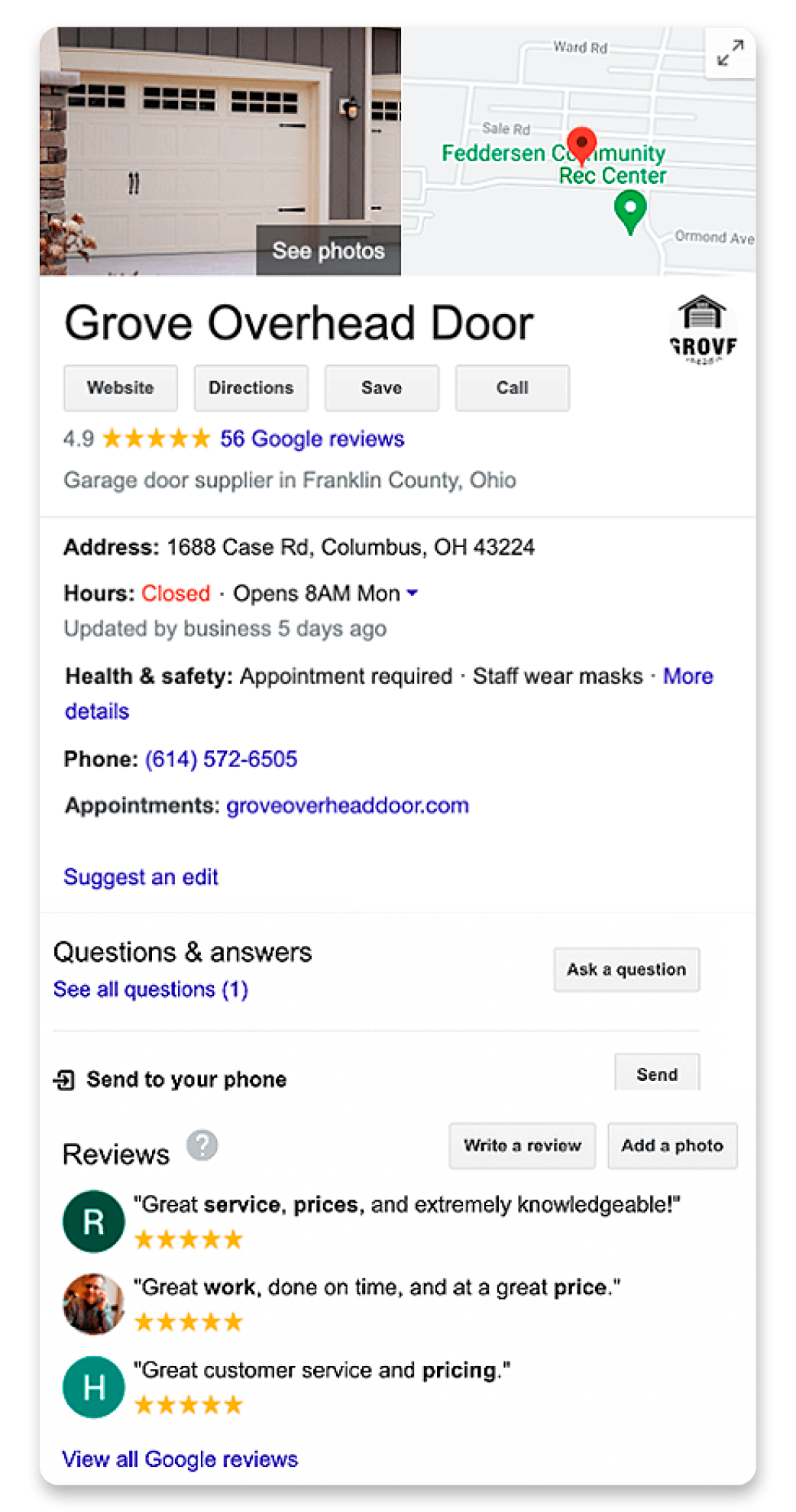Viewport: 796px width, 1512px height.
Task: See all questions (1)
Action: [150, 989]
